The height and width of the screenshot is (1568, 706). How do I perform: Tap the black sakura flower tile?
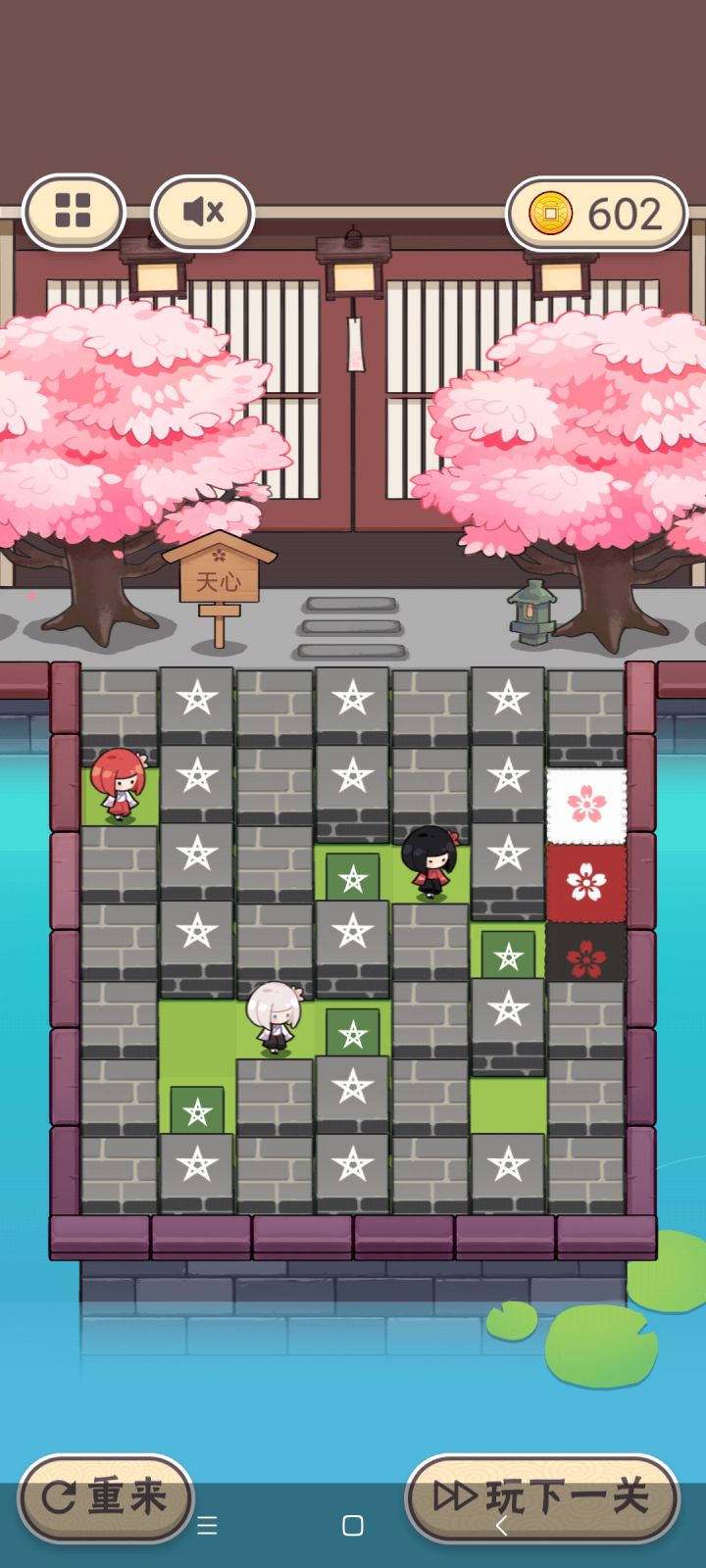[x=588, y=953]
